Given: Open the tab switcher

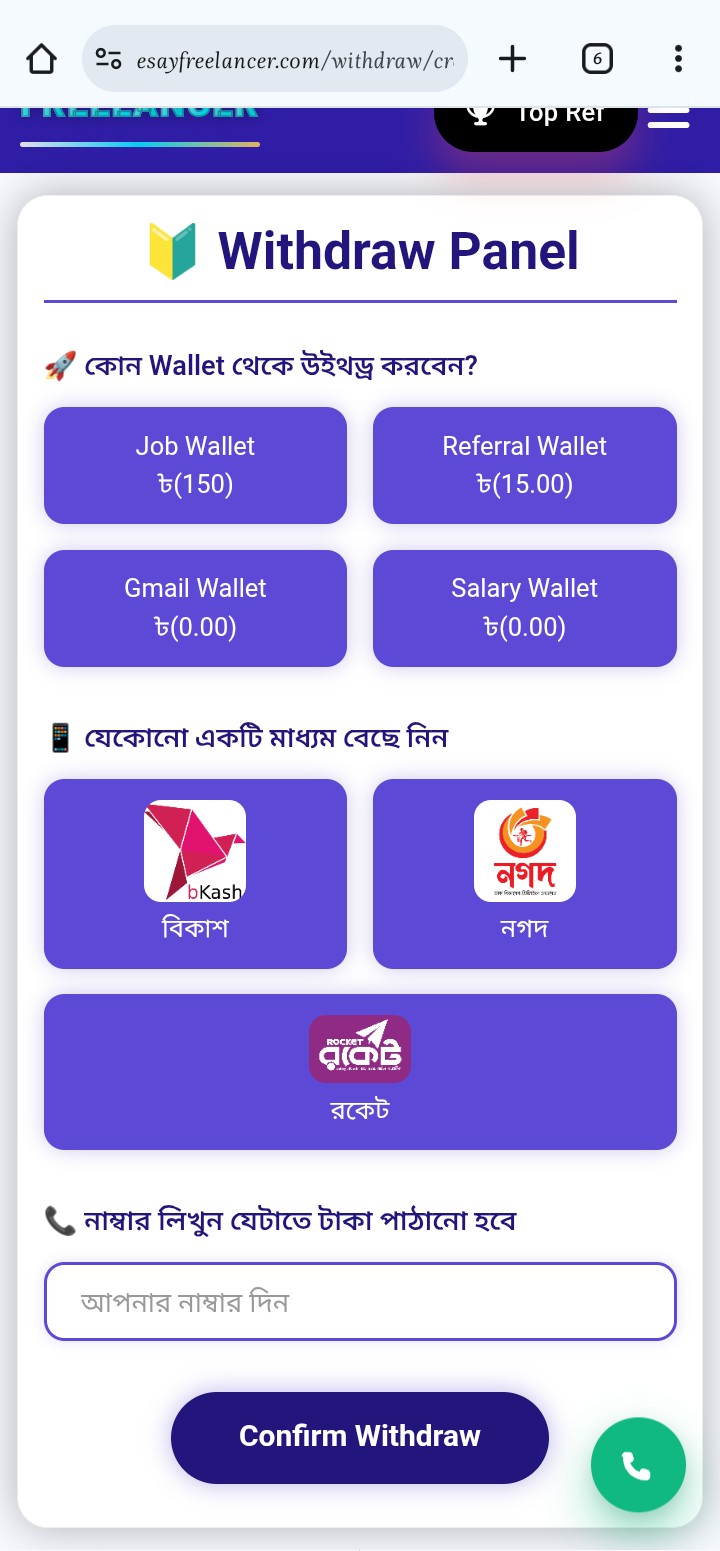Looking at the screenshot, I should 597,60.
